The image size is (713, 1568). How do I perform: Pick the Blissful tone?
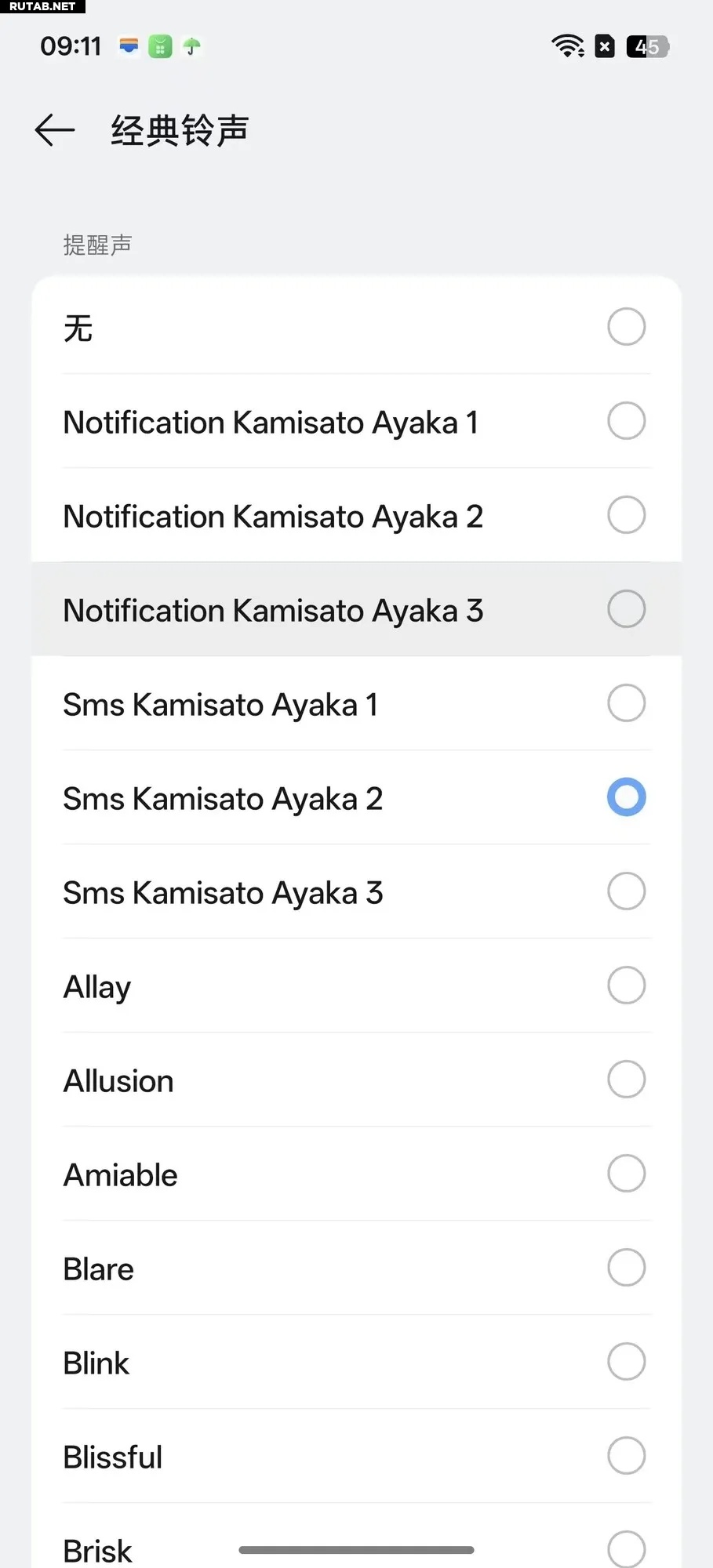[x=626, y=1456]
